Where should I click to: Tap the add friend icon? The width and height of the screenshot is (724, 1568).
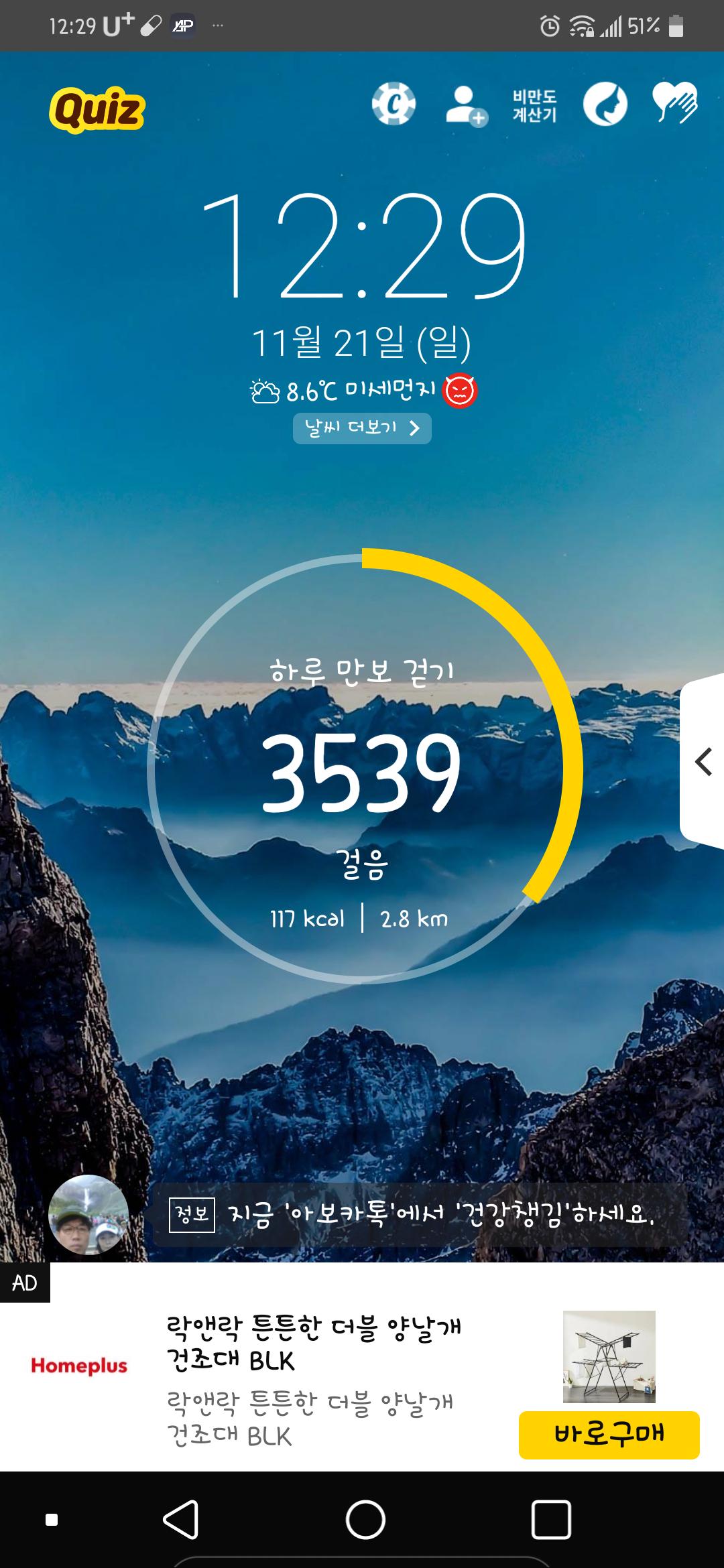[x=466, y=105]
